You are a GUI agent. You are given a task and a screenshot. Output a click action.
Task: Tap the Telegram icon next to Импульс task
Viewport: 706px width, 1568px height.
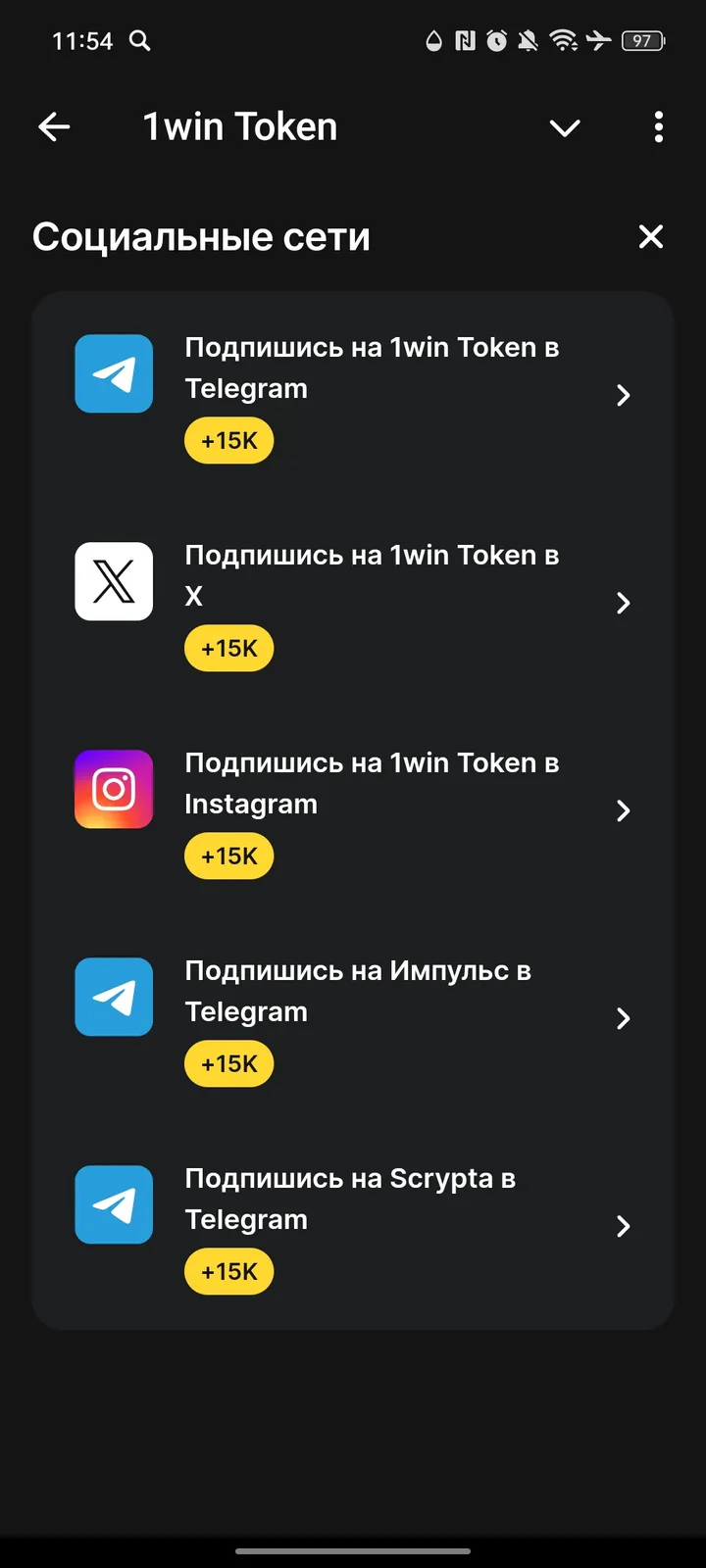pos(114,997)
